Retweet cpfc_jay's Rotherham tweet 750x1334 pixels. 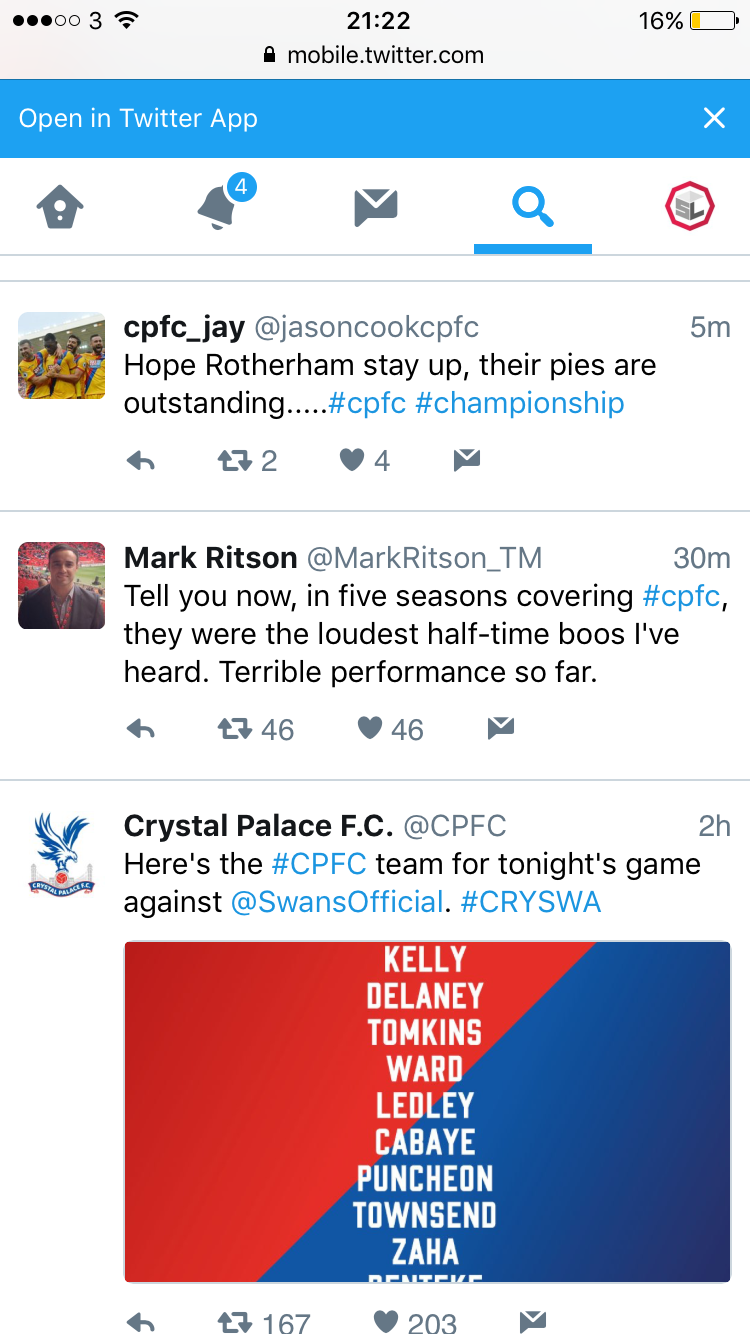coord(247,461)
